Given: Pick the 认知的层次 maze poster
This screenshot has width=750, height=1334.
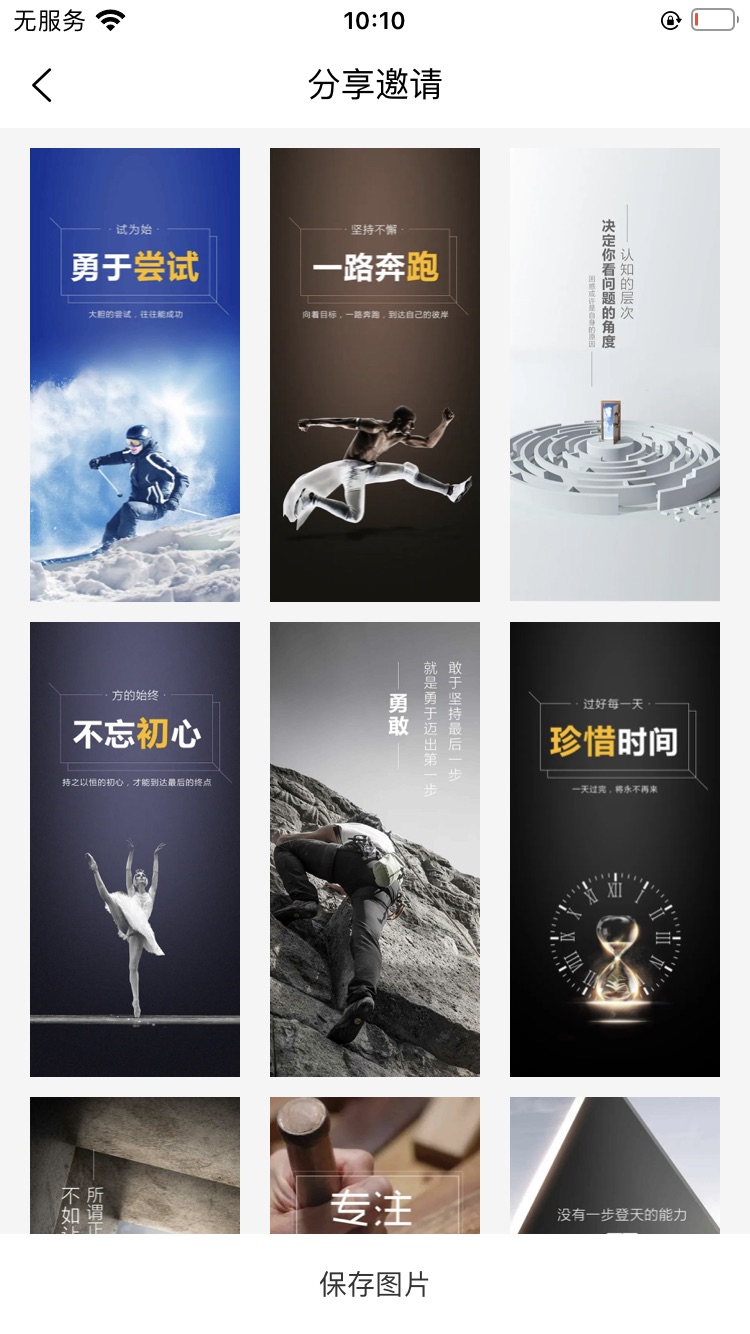Looking at the screenshot, I should [615, 375].
